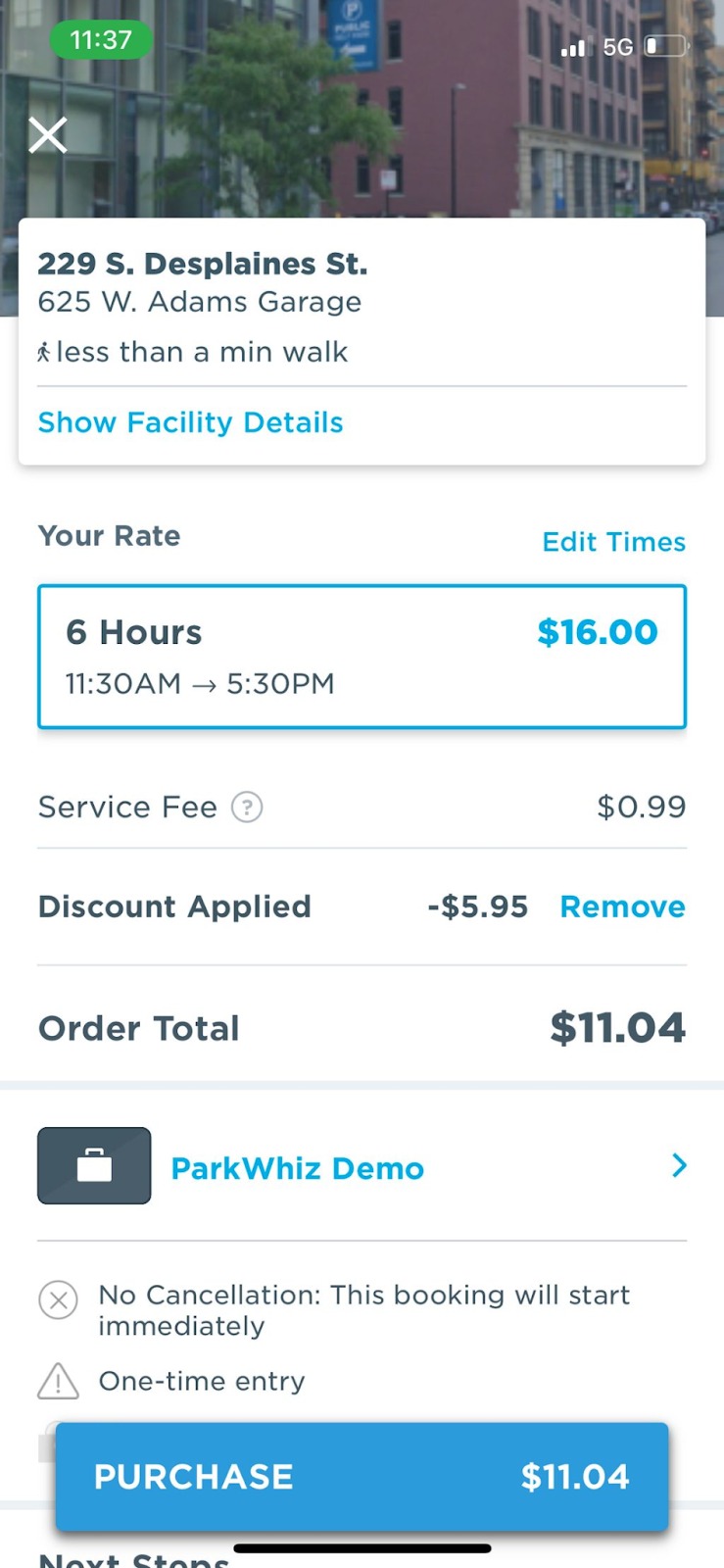This screenshot has height=1568, width=724.
Task: Open the ParkWhiz Demo payment row
Action: (x=362, y=1166)
